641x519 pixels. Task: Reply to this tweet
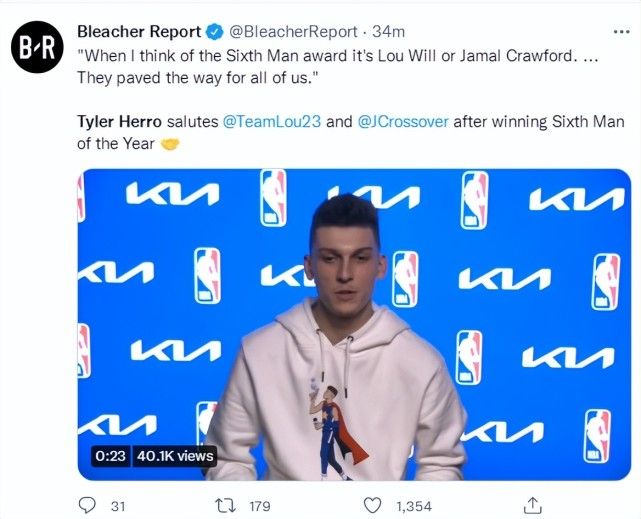point(88,506)
